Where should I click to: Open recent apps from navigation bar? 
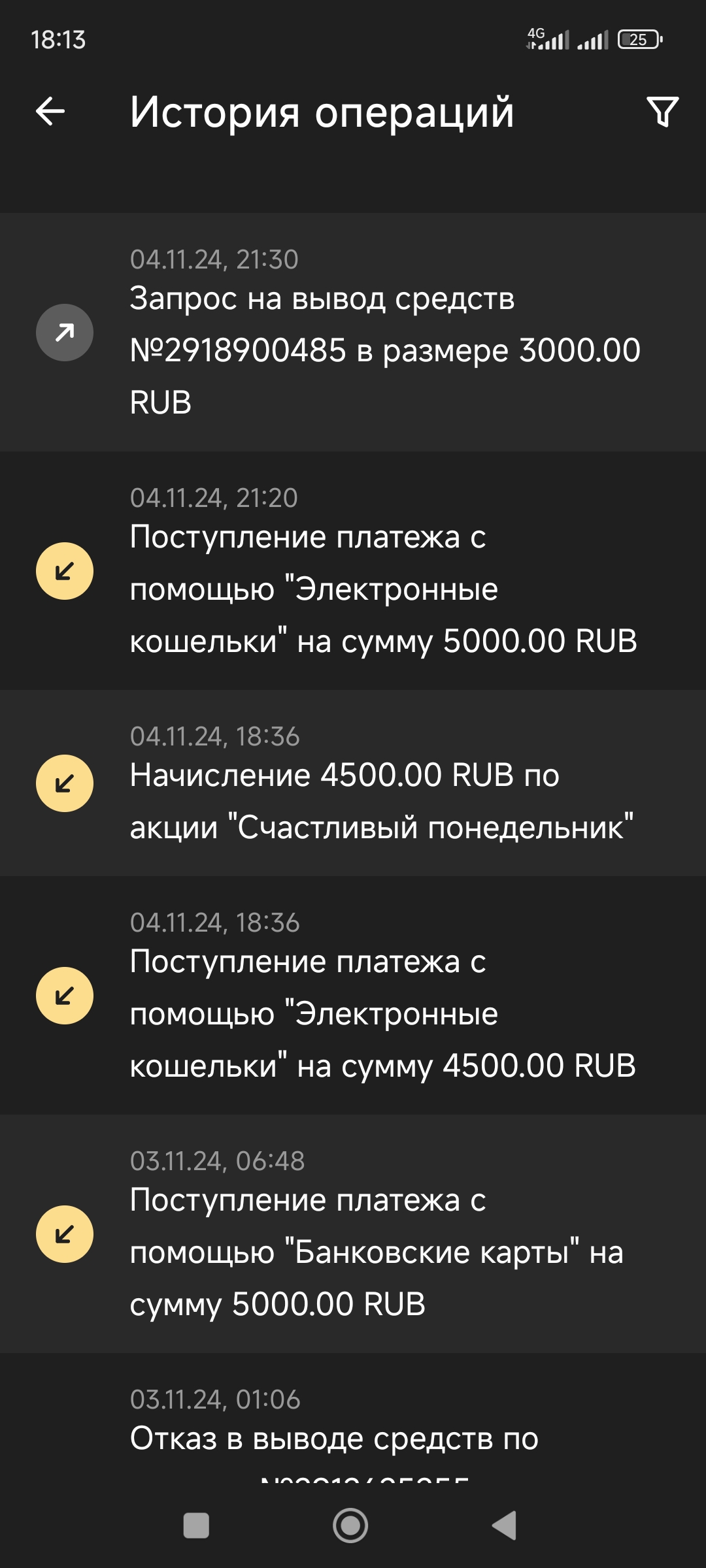pyautogui.click(x=196, y=1526)
